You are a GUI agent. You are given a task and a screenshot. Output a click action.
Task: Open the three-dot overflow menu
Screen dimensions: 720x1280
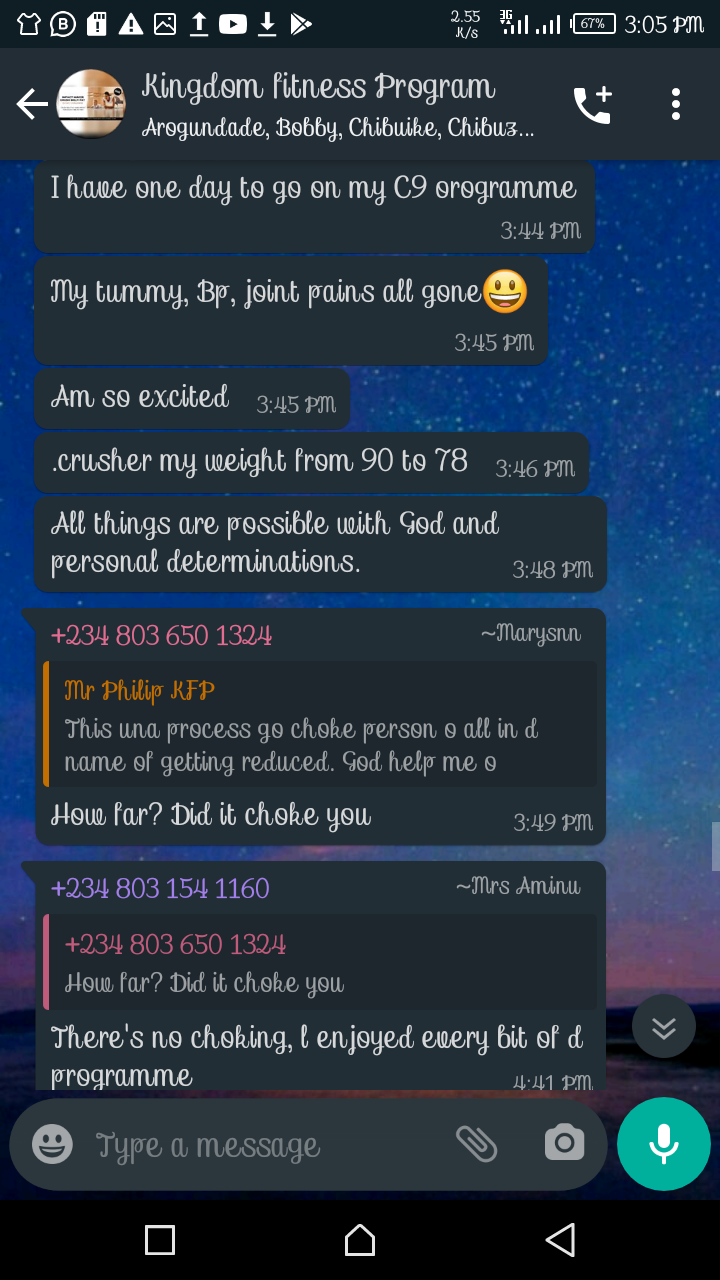(676, 104)
